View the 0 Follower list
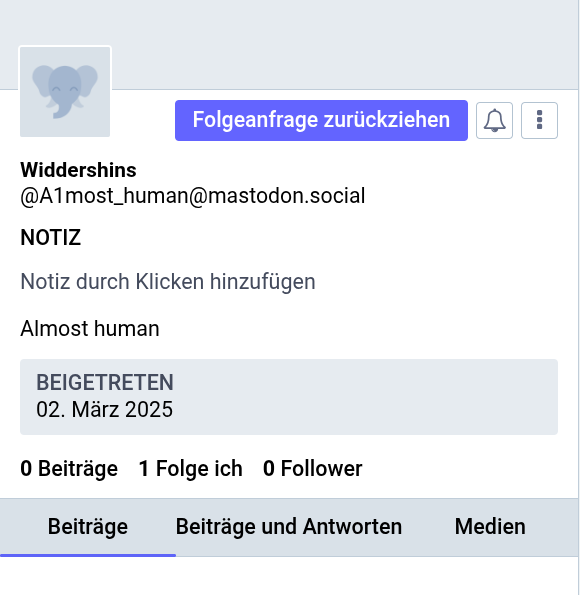This screenshot has width=580, height=595. click(x=312, y=468)
